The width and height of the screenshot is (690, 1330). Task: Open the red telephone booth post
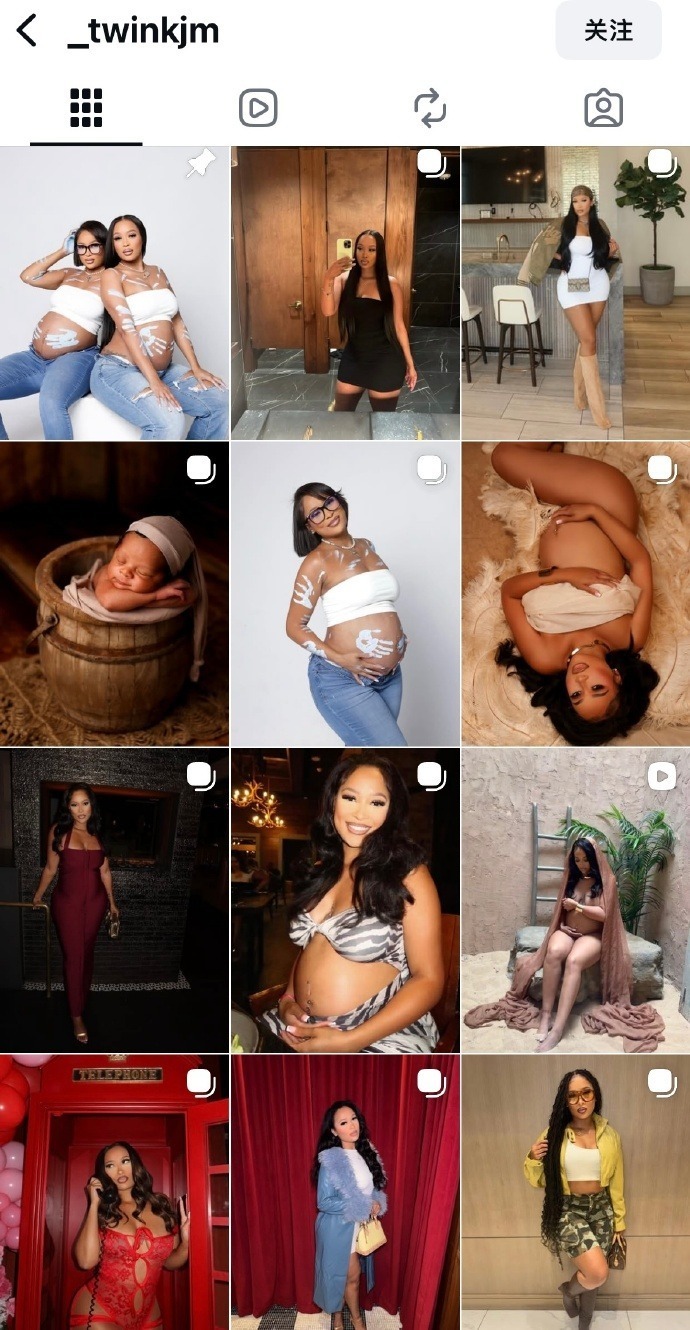[114, 1192]
